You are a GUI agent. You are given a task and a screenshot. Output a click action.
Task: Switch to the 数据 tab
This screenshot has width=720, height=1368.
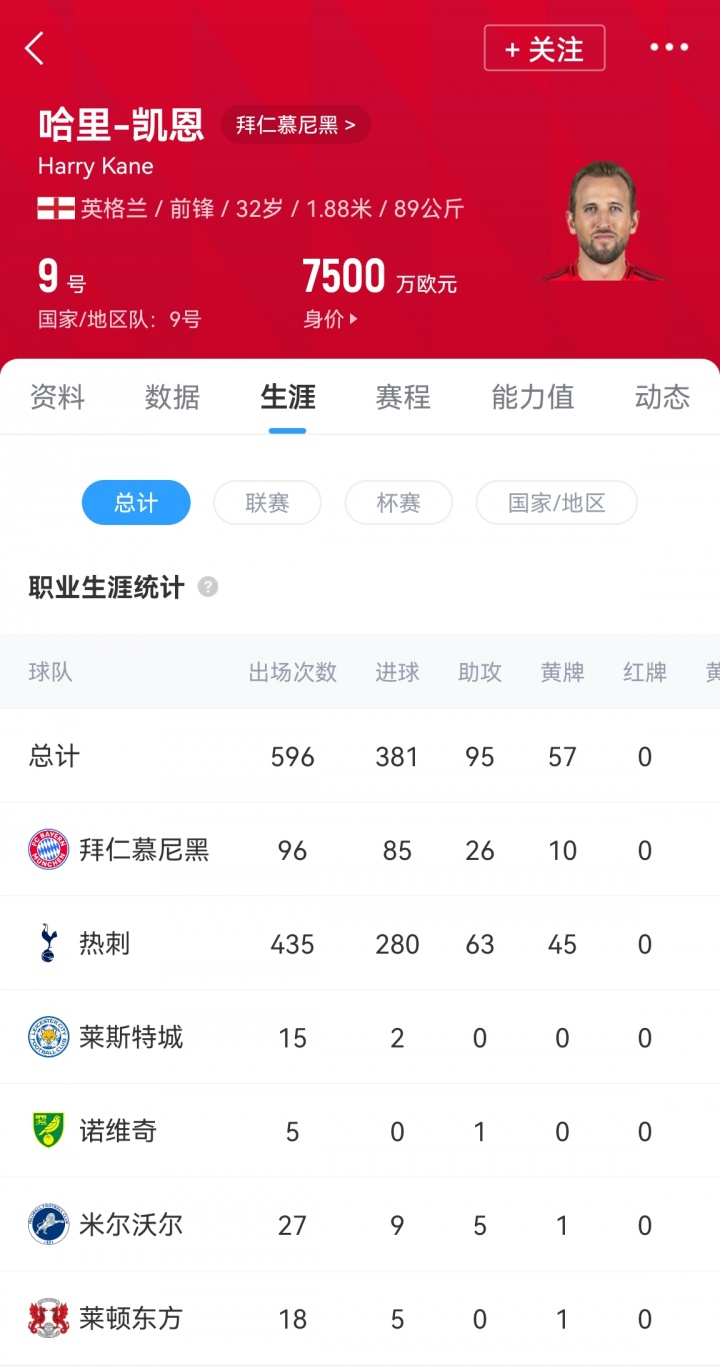coord(172,397)
